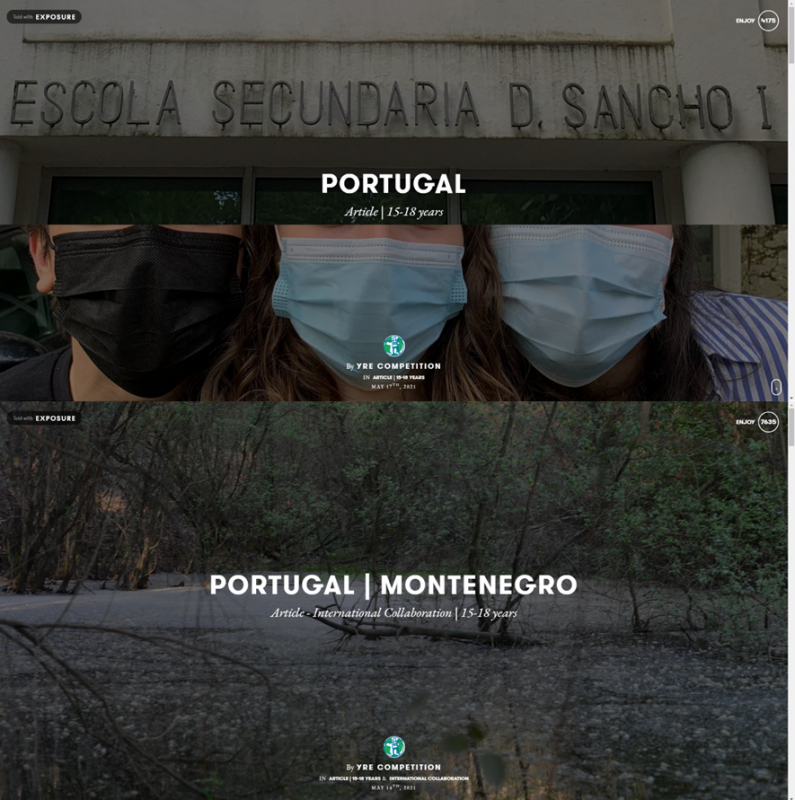The width and height of the screenshot is (795, 800).
Task: Open the International Collaboration category link
Action: click(430, 778)
